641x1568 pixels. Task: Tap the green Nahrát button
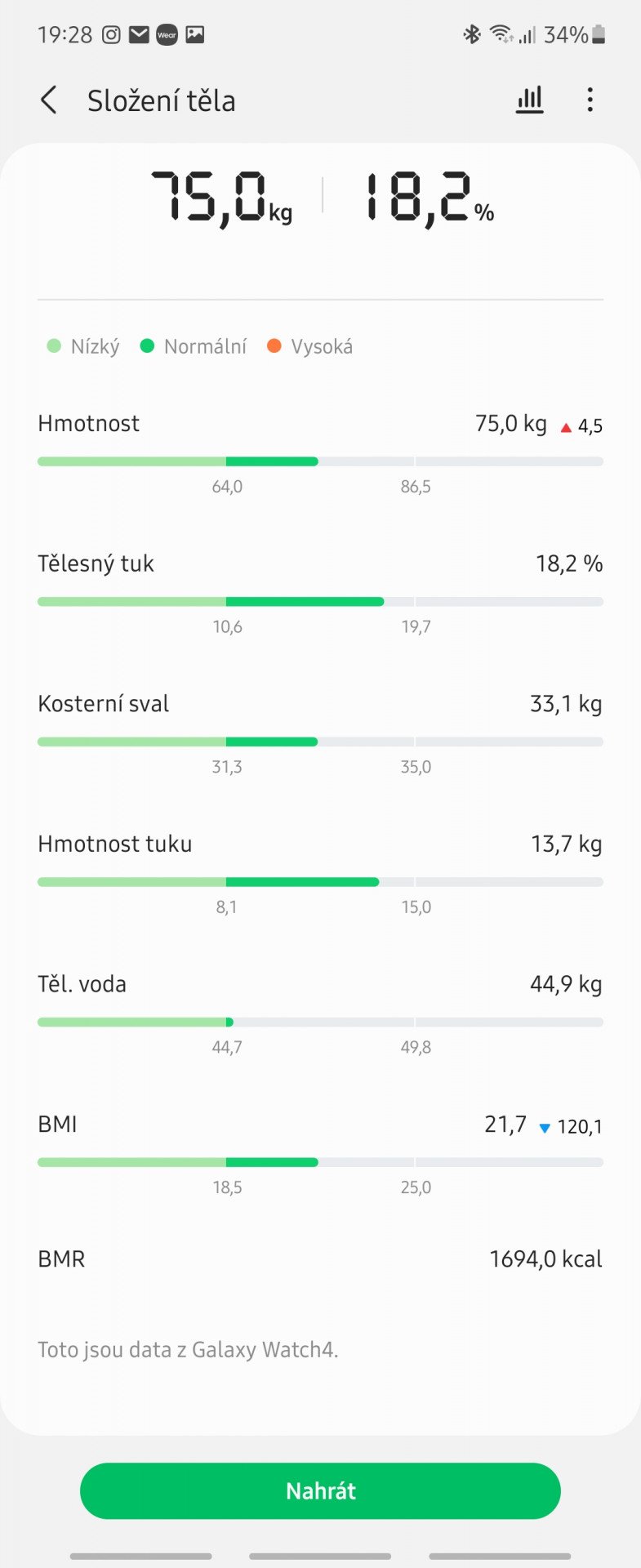[x=320, y=1490]
